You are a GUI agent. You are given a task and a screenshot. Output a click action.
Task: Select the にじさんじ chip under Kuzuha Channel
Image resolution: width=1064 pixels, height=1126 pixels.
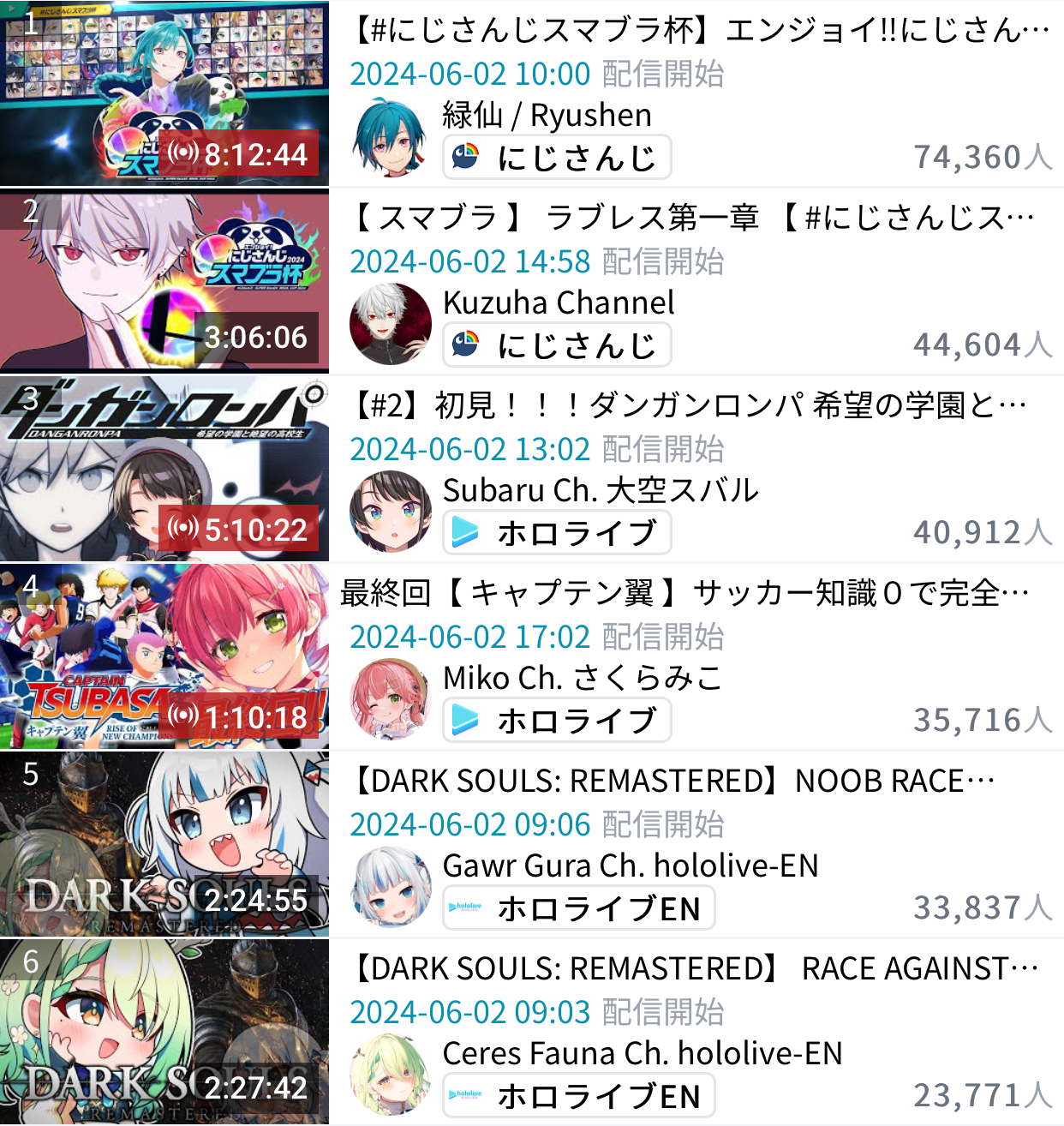click(x=556, y=345)
